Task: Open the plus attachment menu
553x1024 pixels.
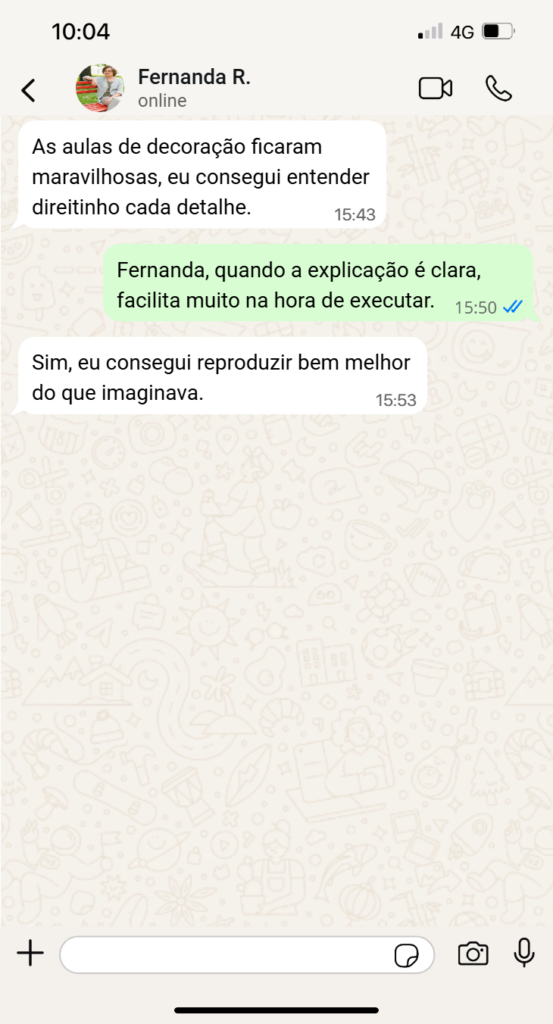Action: [x=30, y=954]
